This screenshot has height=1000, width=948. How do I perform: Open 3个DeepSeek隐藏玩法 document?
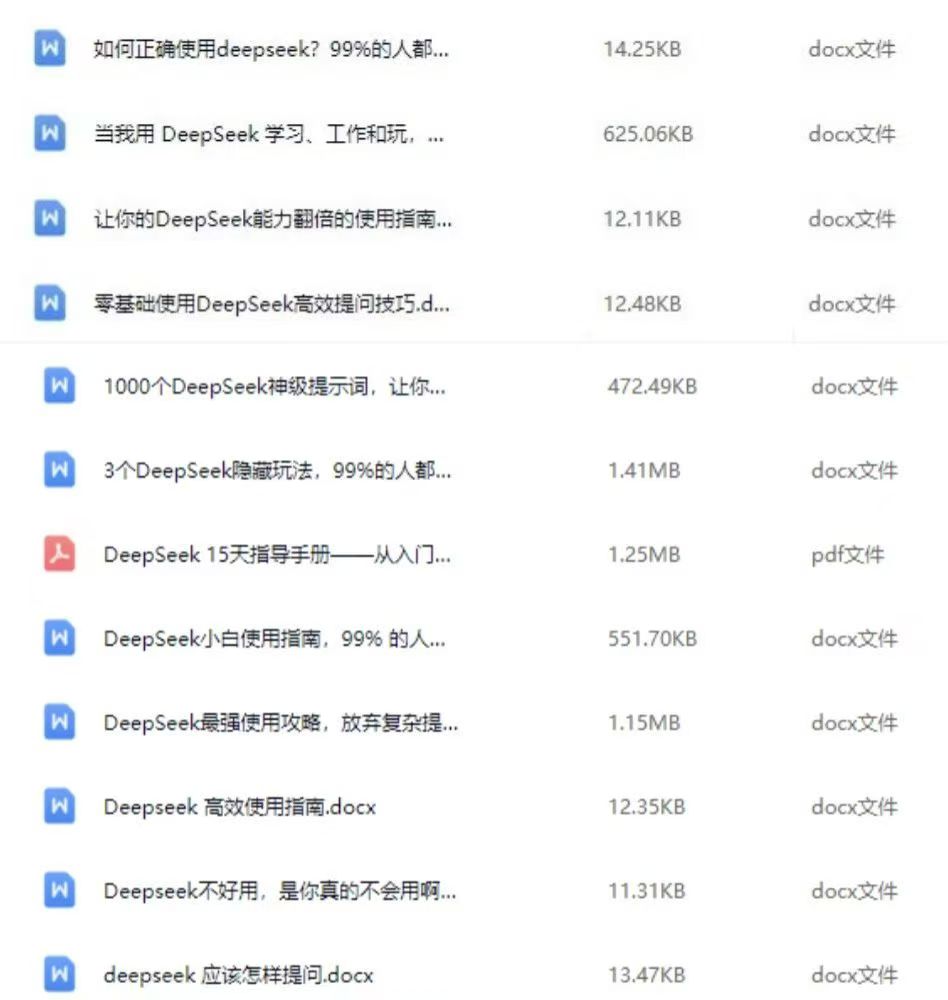tap(277, 471)
